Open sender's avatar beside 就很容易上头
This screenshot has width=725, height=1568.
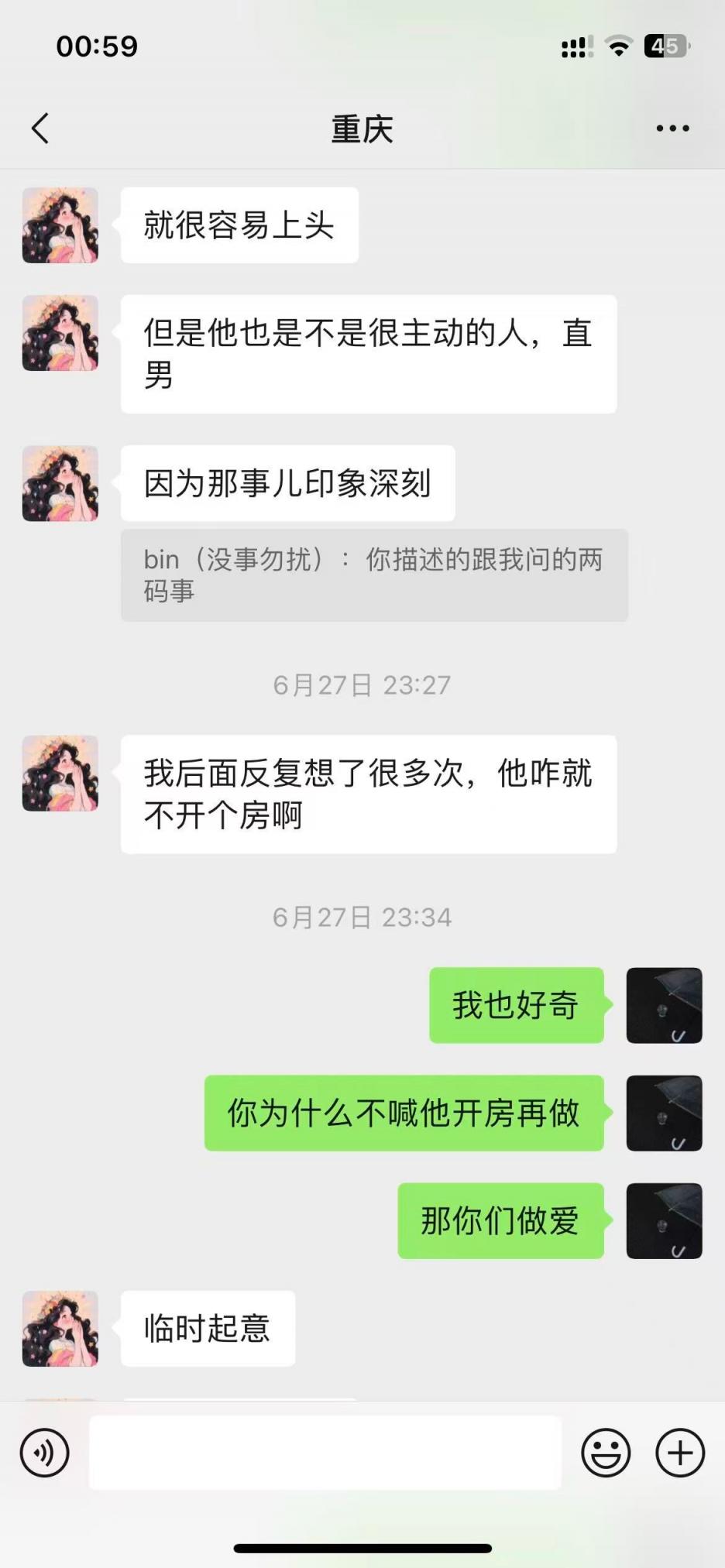(x=60, y=225)
